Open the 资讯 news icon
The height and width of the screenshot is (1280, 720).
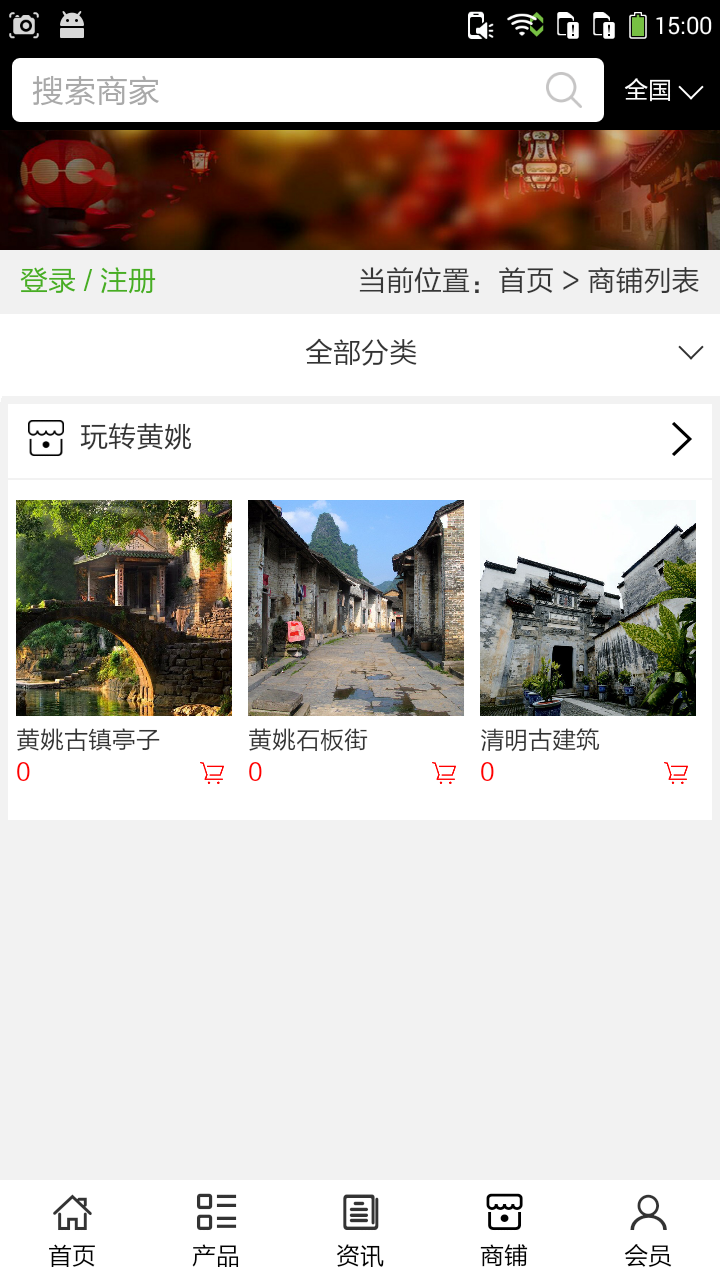pyautogui.click(x=359, y=1210)
